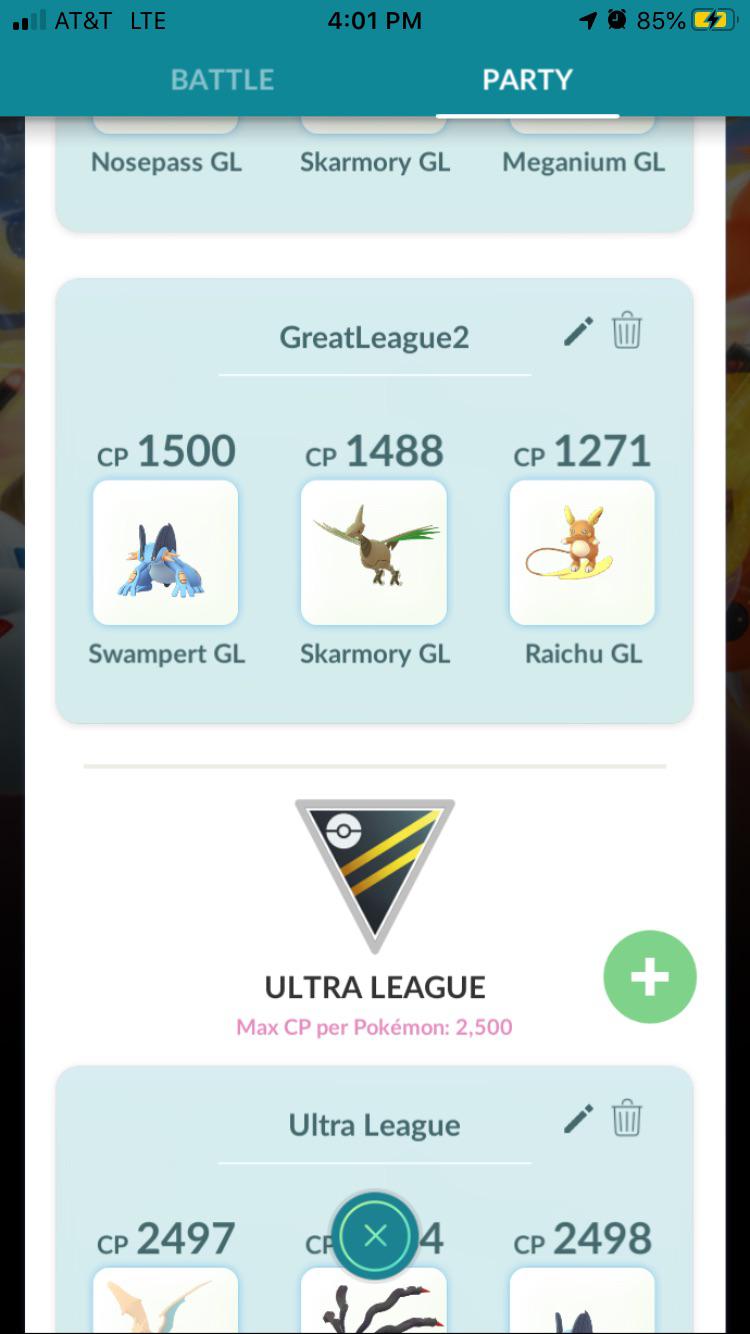Delete the GreatLeague2 party

627,331
